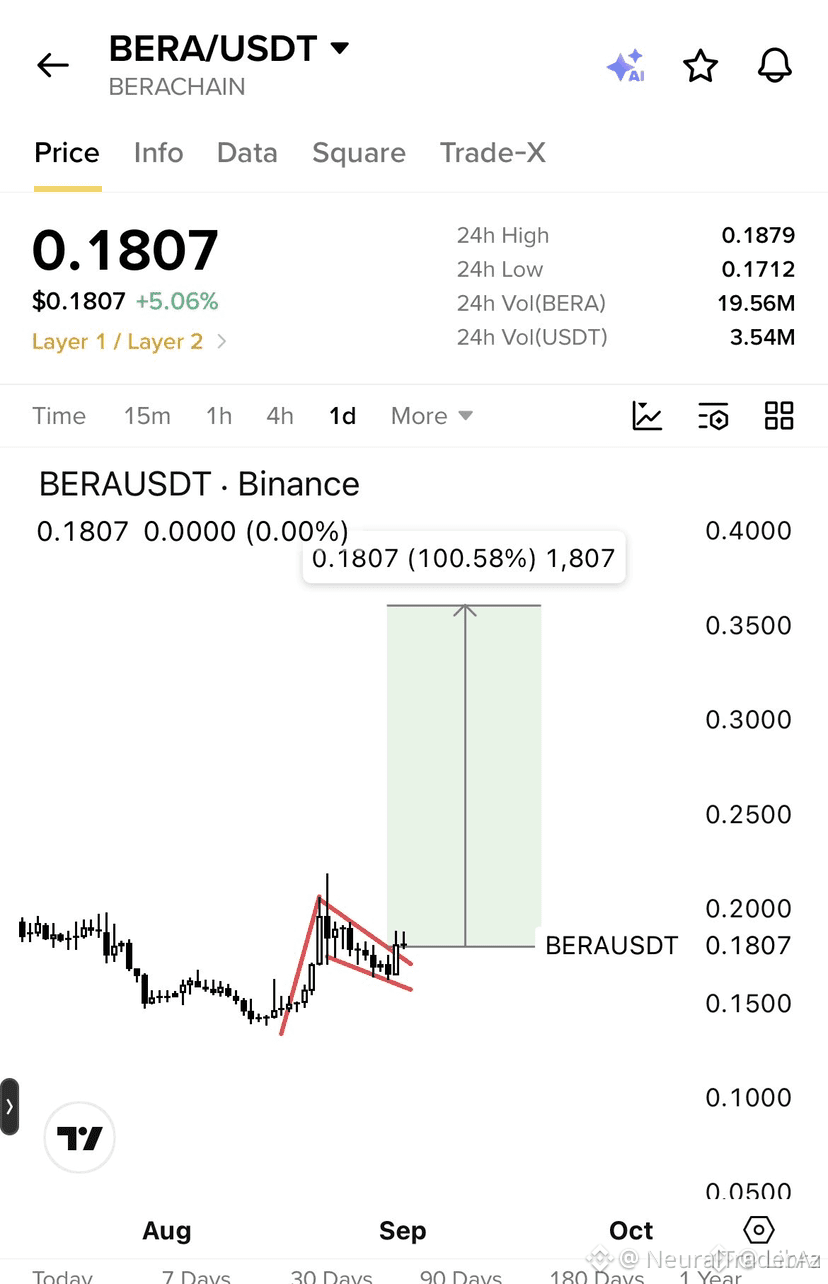This screenshot has width=828, height=1284.
Task: Open the chart drawing tools icon
Action: tap(647, 416)
